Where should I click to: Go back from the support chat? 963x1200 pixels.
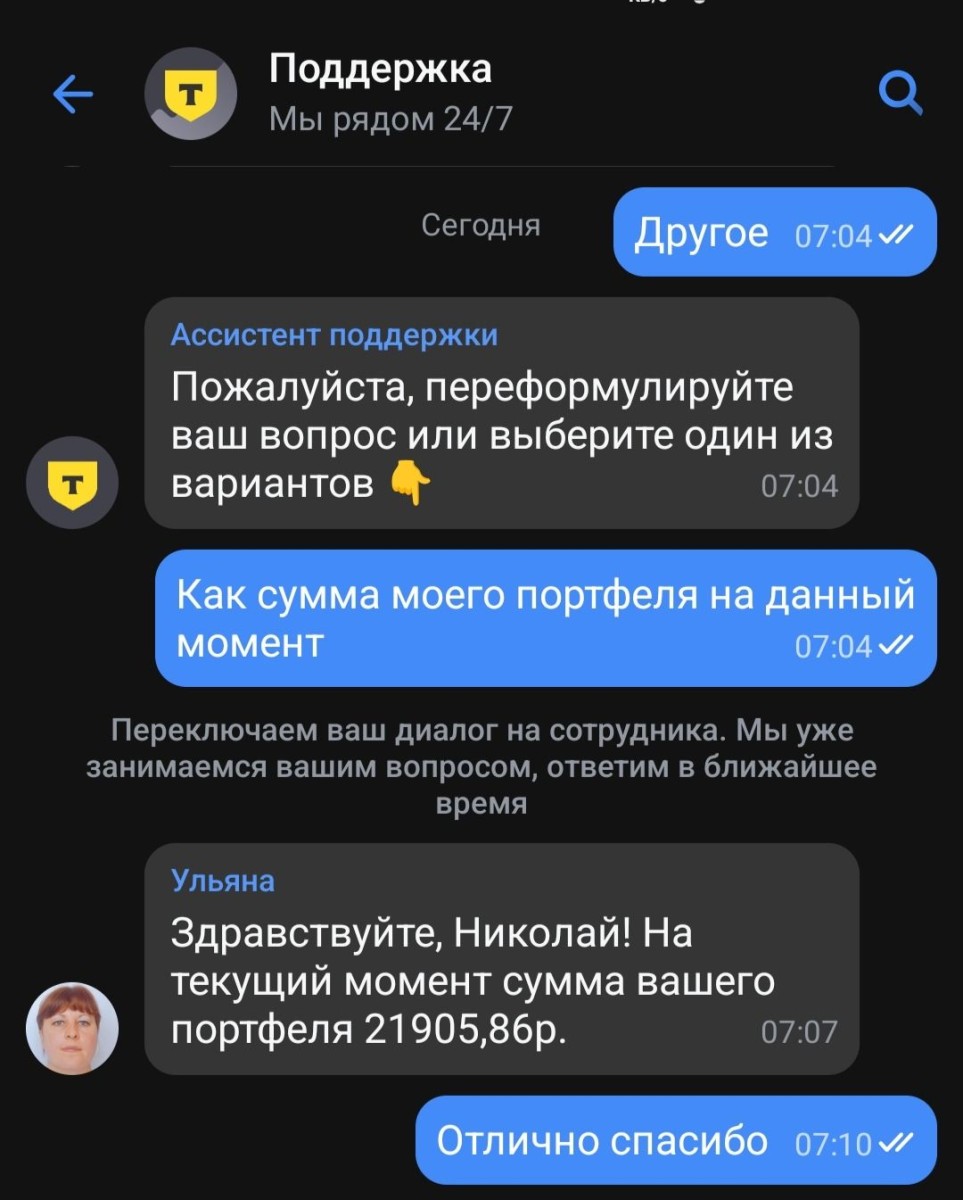(x=72, y=96)
